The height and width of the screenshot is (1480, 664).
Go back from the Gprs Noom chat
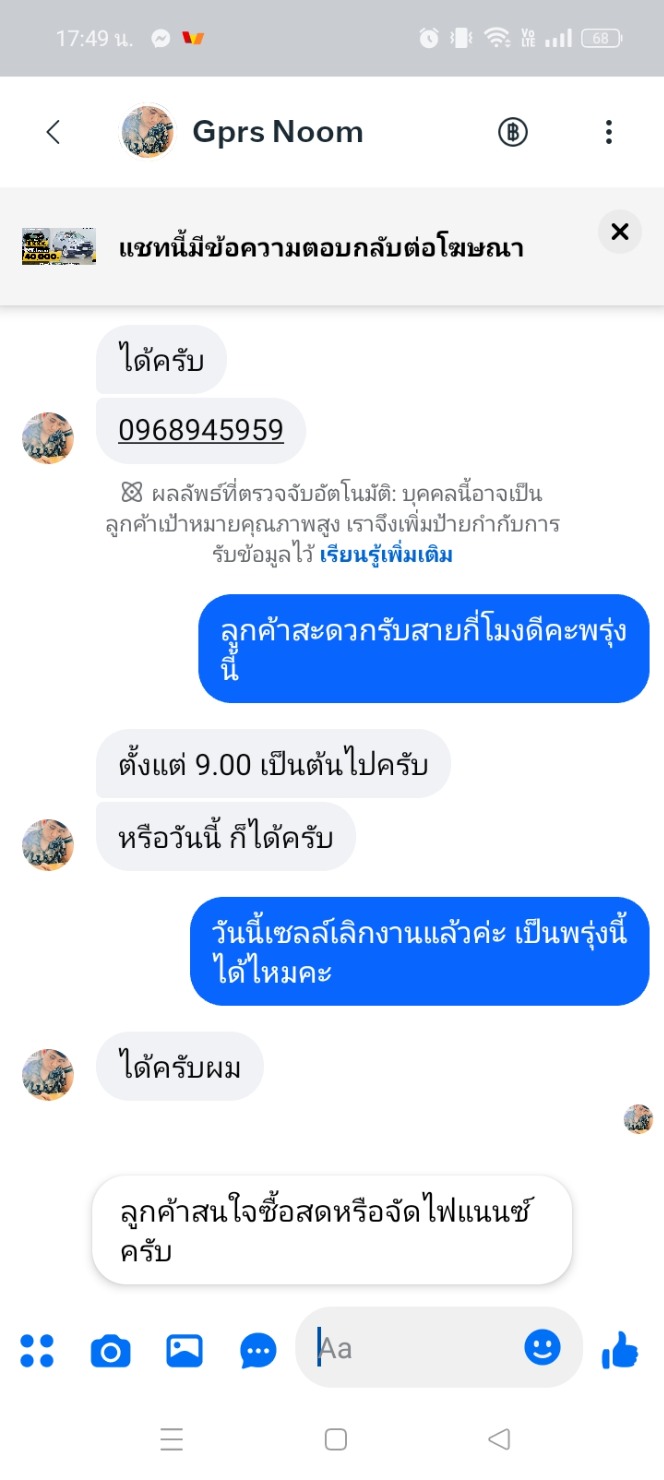pyautogui.click(x=53, y=132)
